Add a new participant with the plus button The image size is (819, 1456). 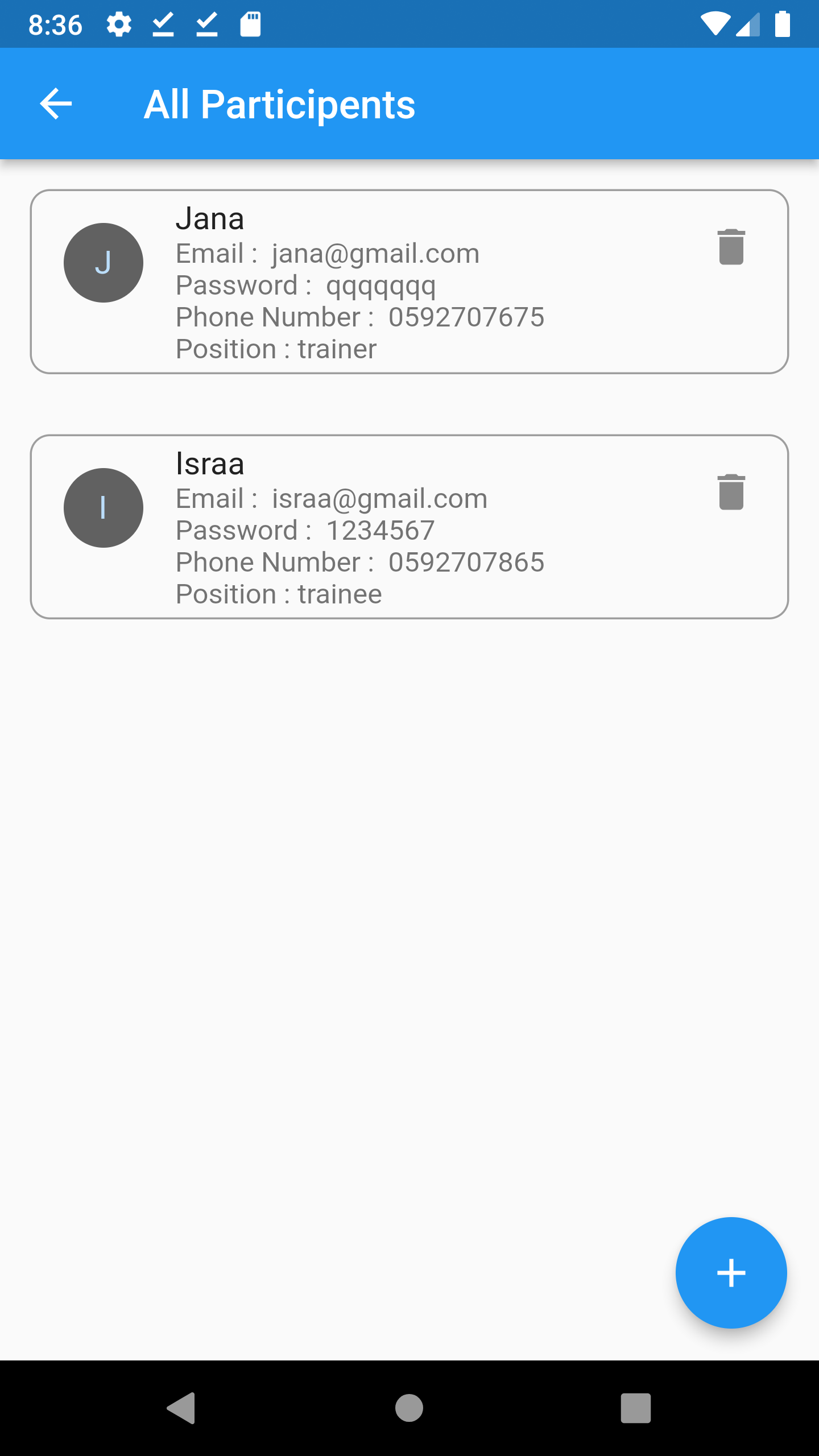click(731, 1272)
